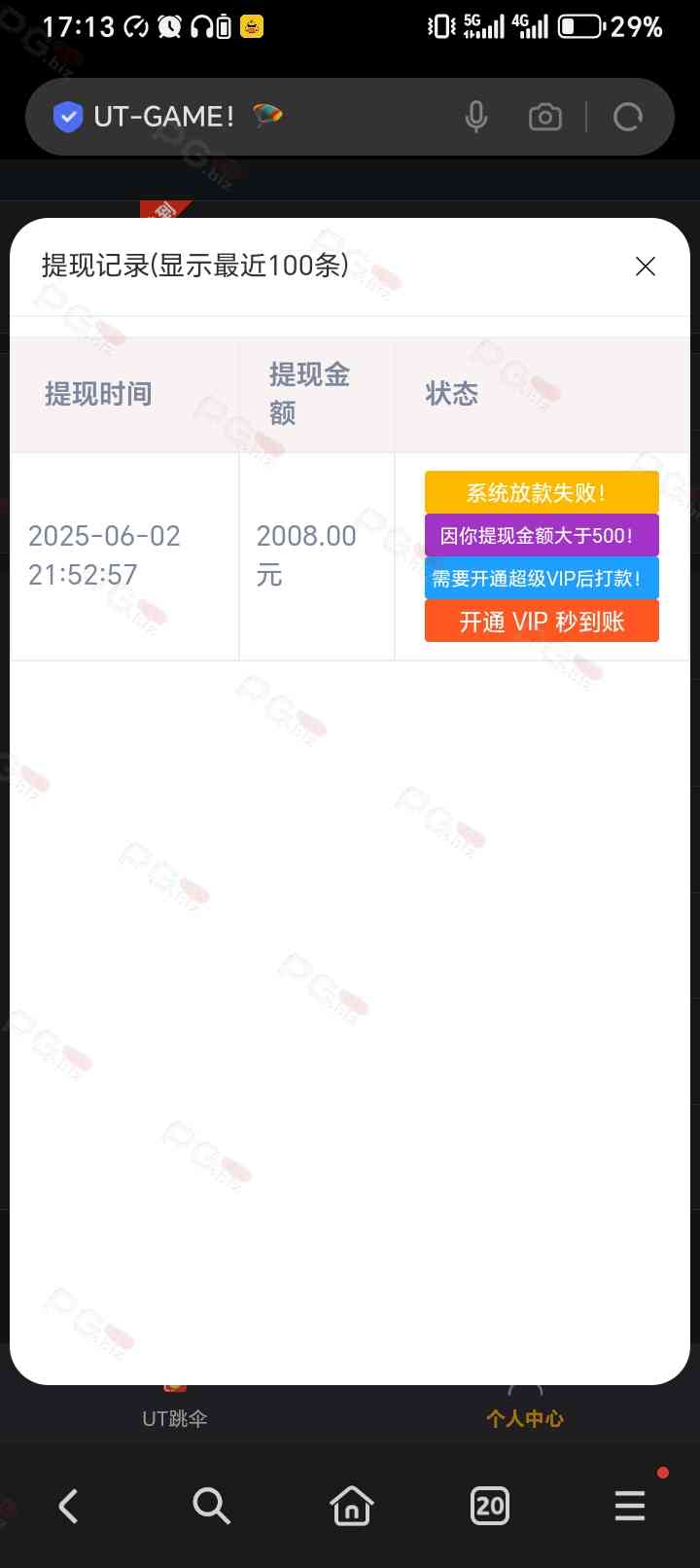
Task: Reload the current page
Action: coord(628,118)
